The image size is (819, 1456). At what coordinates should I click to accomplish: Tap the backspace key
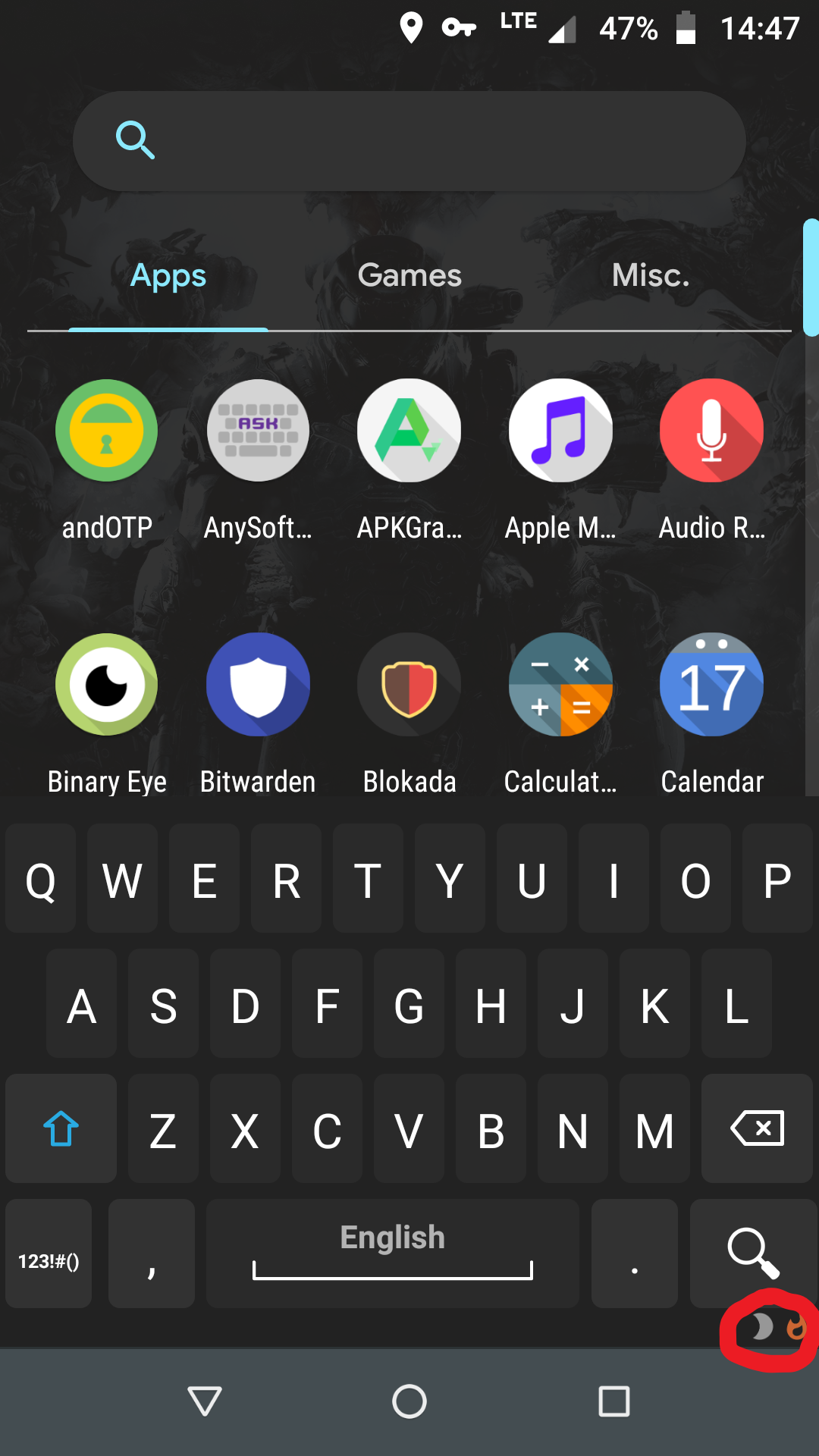(757, 1128)
